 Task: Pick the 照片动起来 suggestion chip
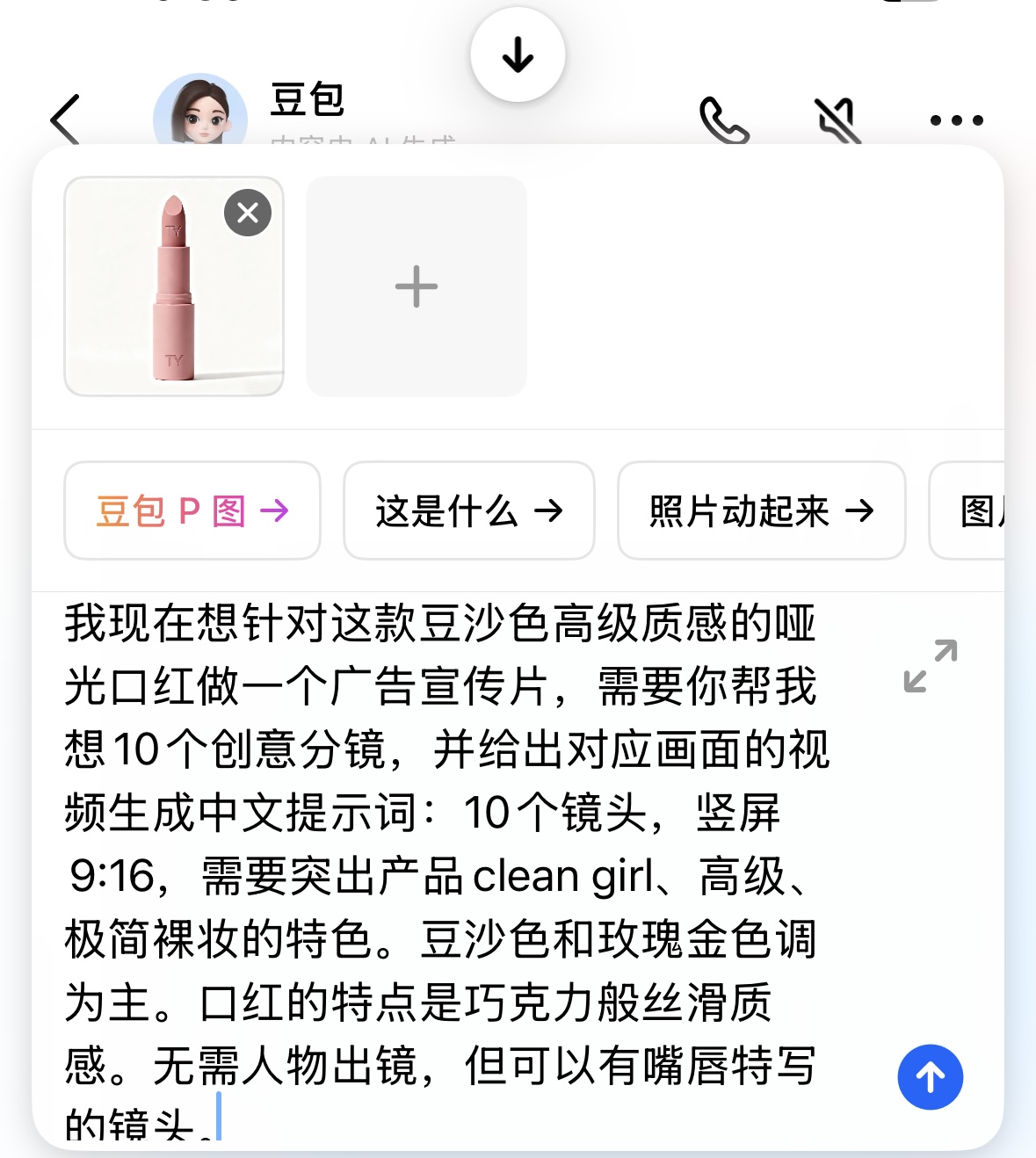761,510
